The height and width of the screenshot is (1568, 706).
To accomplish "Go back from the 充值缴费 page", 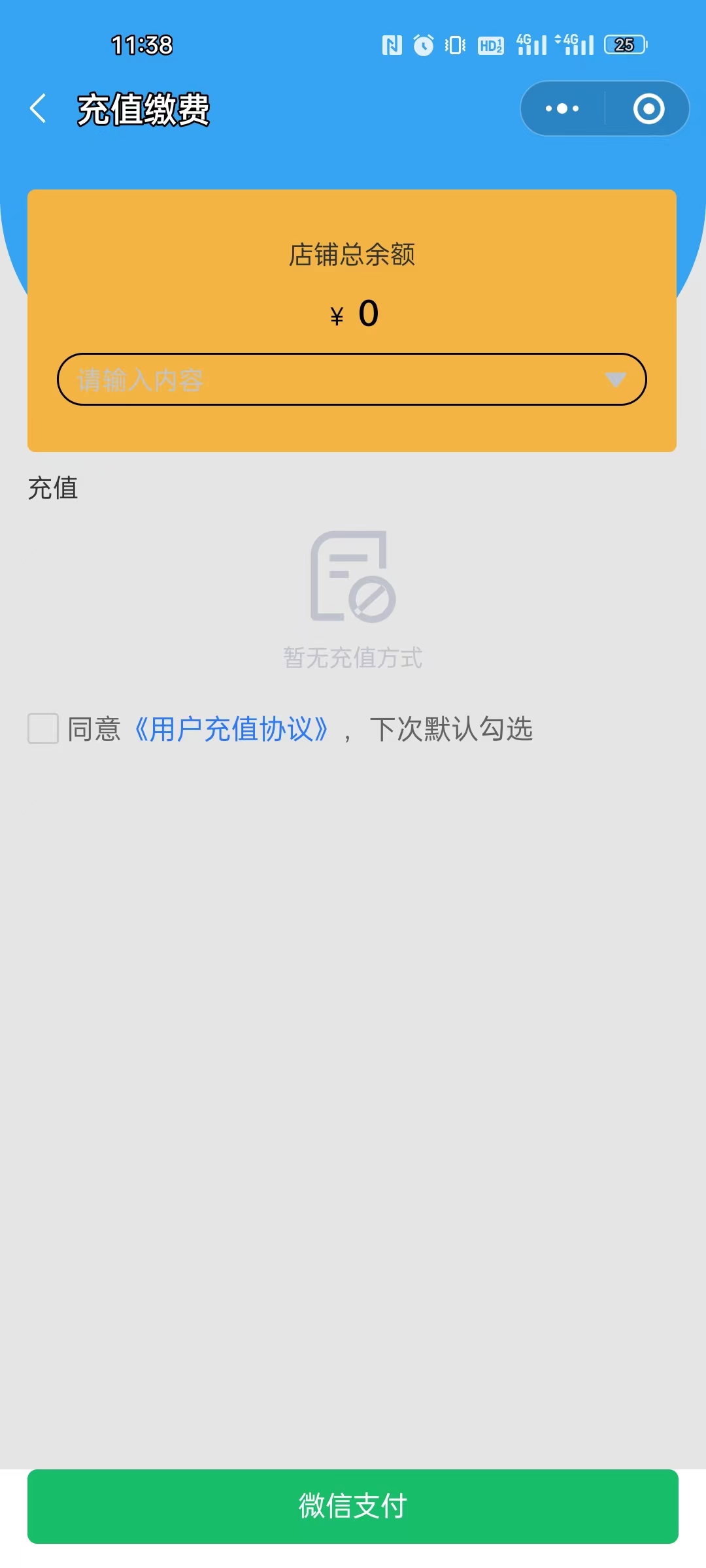I will point(39,108).
